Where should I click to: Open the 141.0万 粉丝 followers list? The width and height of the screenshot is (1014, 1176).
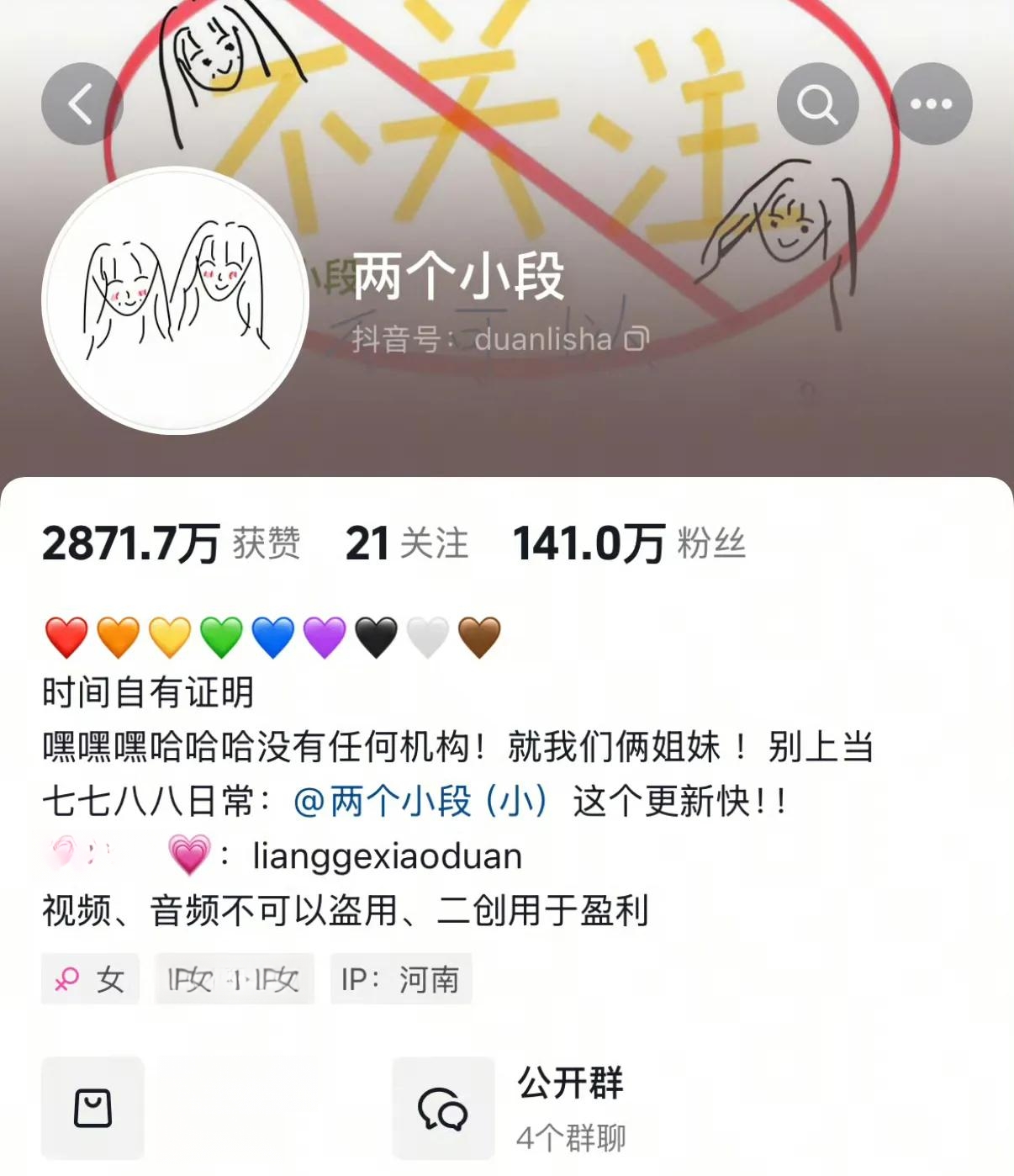pyautogui.click(x=629, y=543)
